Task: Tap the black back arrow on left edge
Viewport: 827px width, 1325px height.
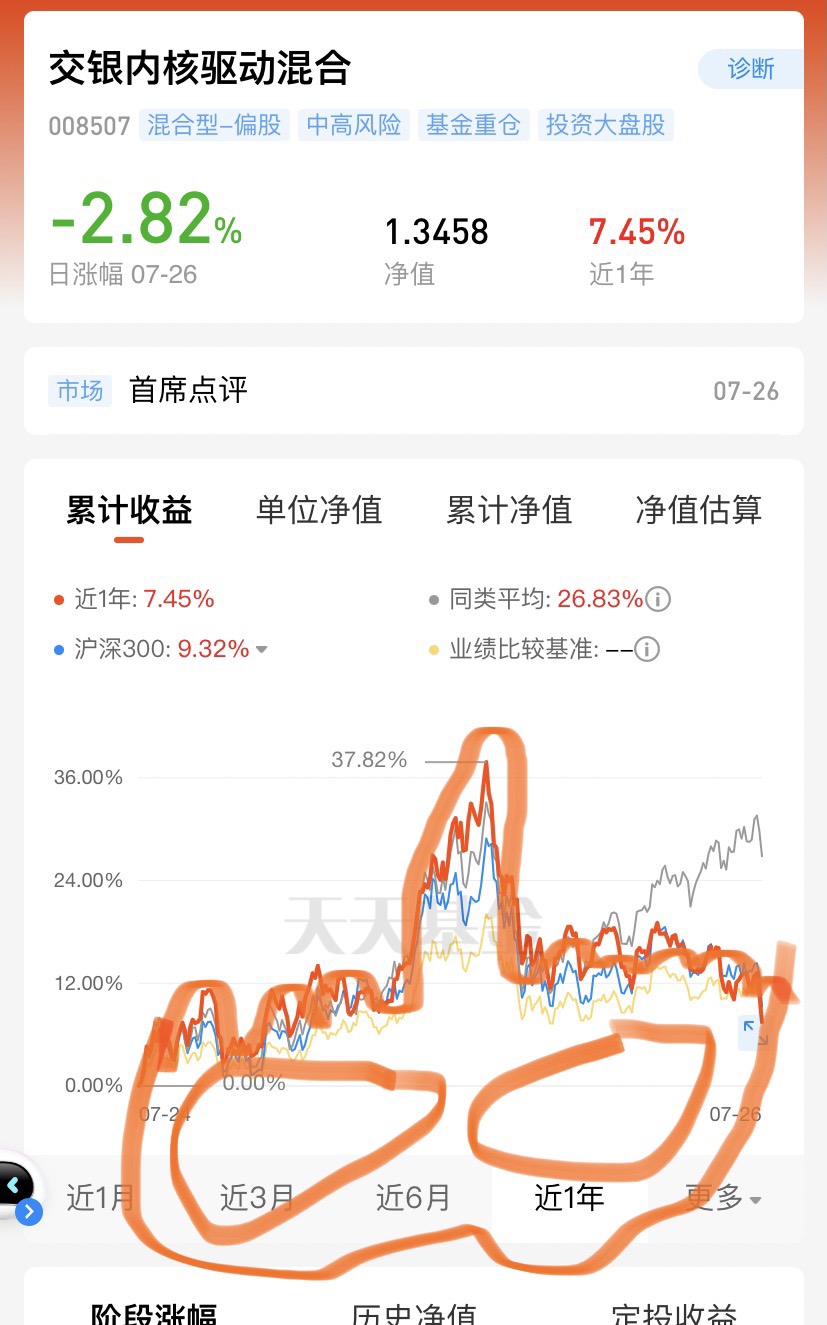Action: 13,1184
